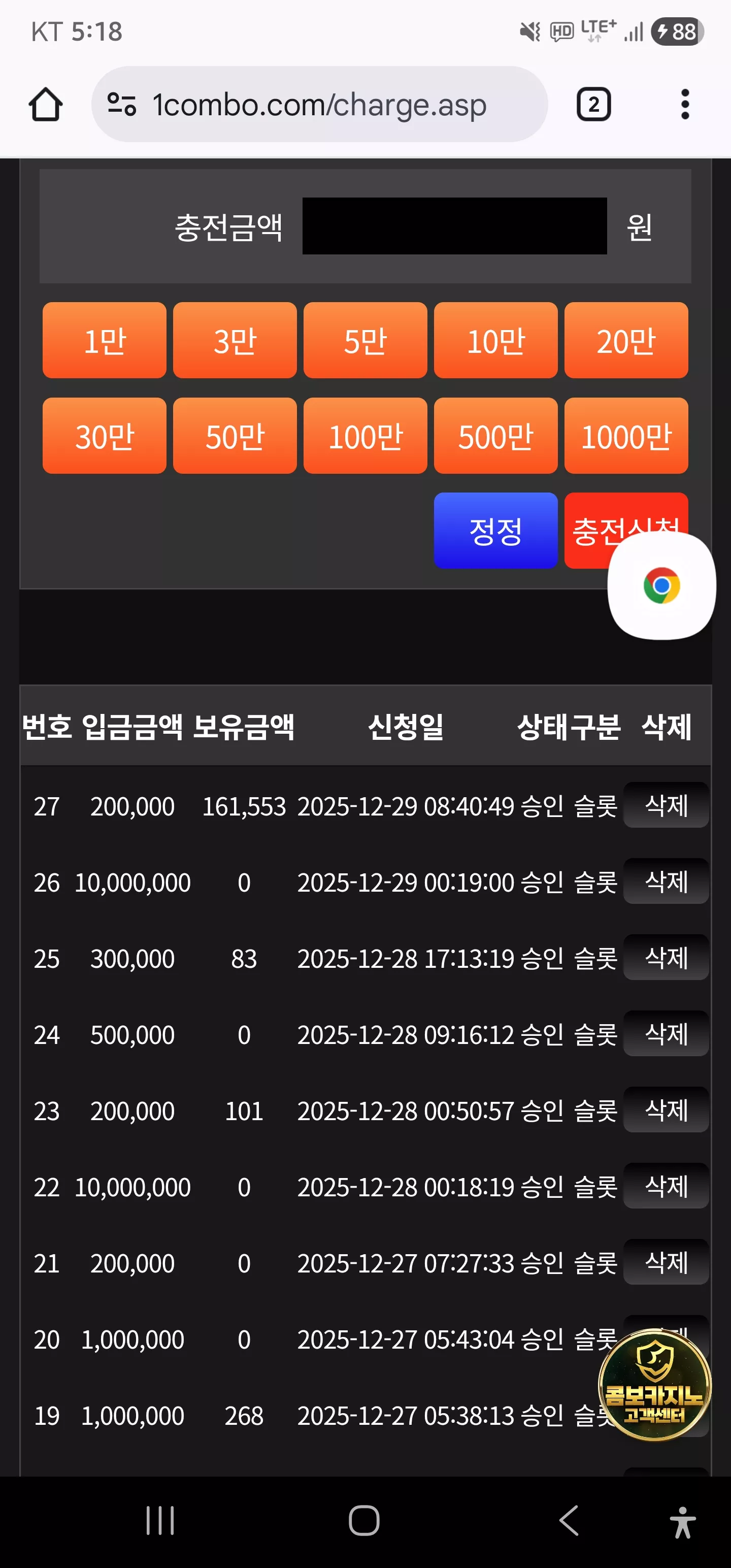Viewport: 731px width, 1568px height.
Task: Delete record number 27
Action: (666, 805)
